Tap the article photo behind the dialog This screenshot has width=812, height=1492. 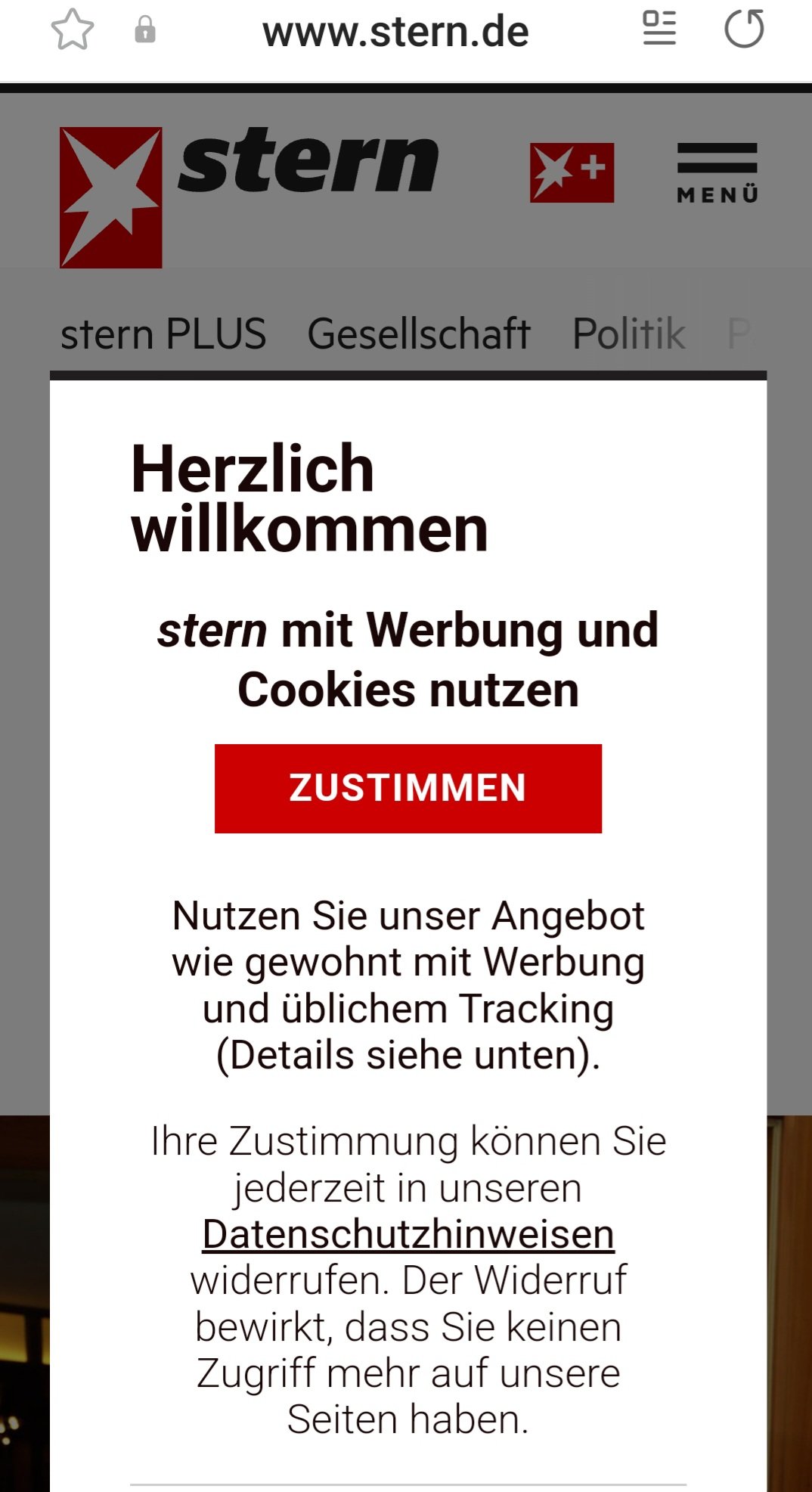click(x=23, y=1286)
